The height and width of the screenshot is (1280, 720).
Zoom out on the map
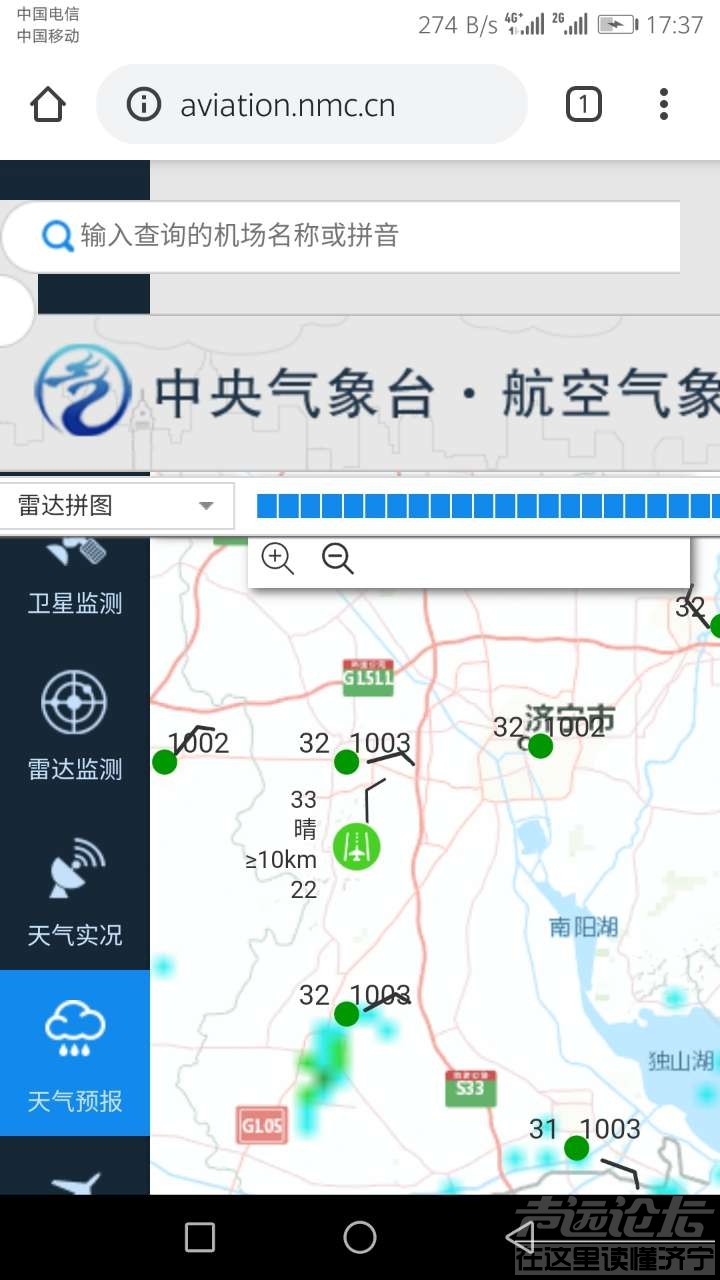(338, 559)
